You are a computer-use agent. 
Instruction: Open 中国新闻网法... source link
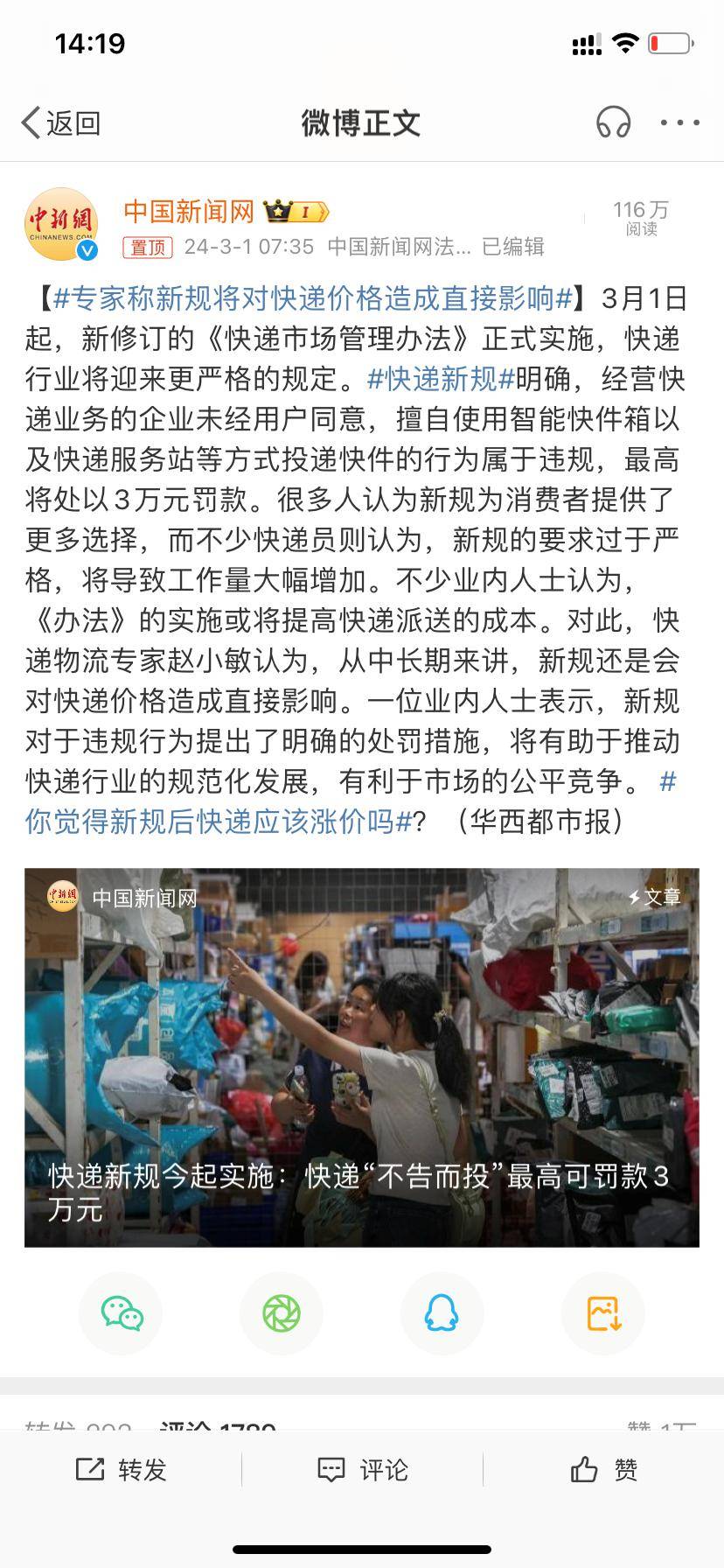coord(399,247)
